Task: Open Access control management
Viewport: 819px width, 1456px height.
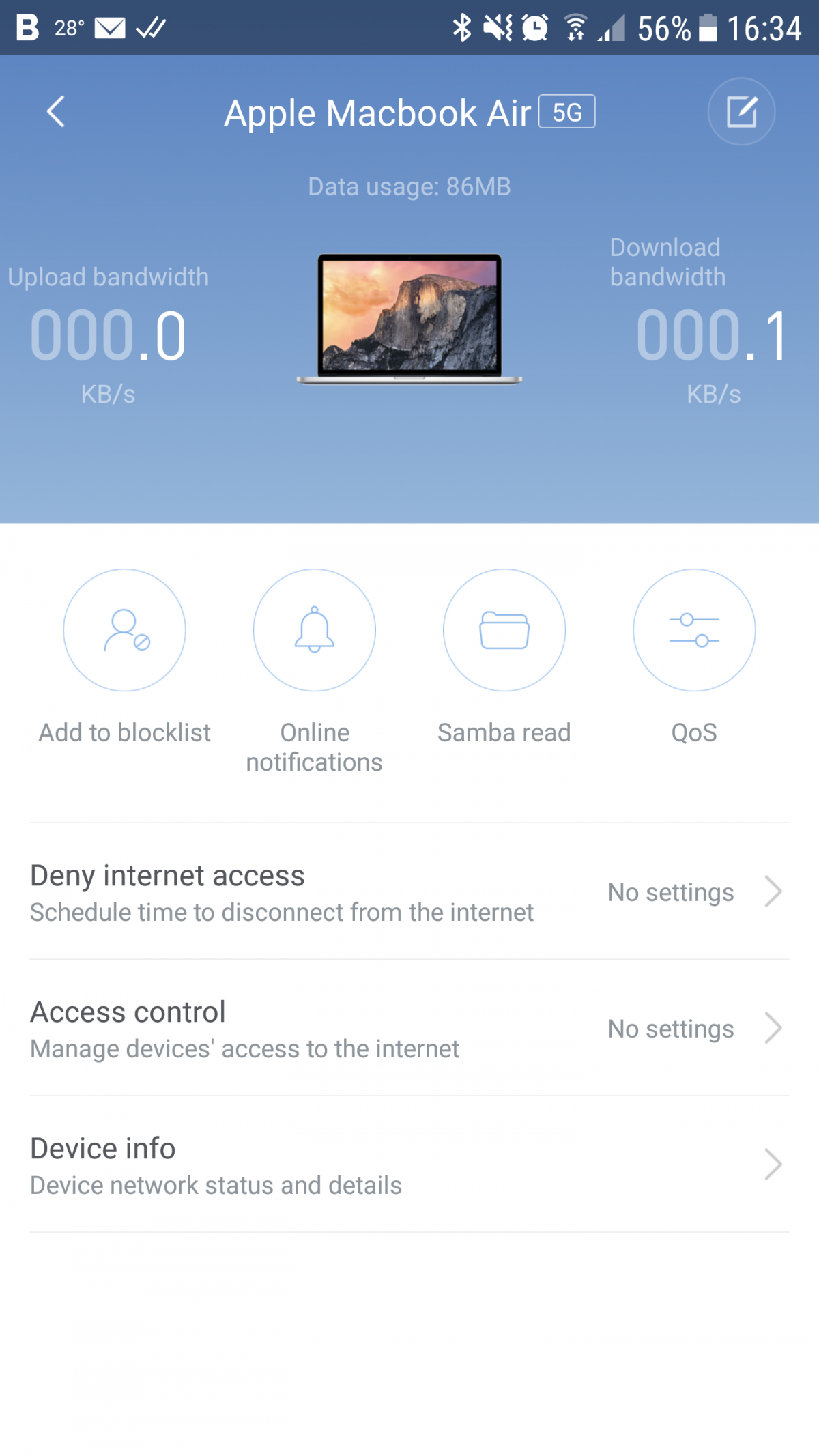Action: coord(244,1028)
